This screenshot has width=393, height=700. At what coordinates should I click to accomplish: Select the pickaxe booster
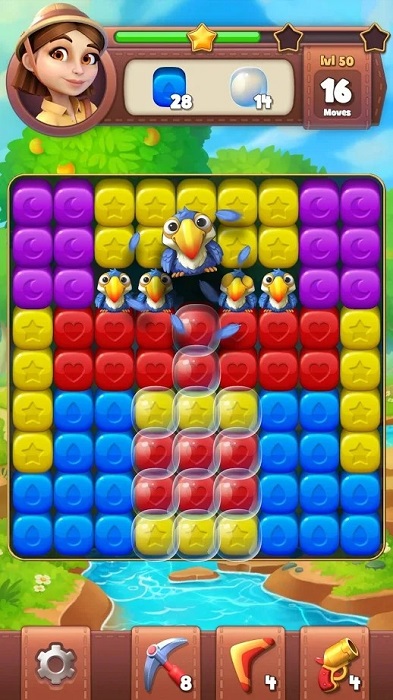point(166,662)
